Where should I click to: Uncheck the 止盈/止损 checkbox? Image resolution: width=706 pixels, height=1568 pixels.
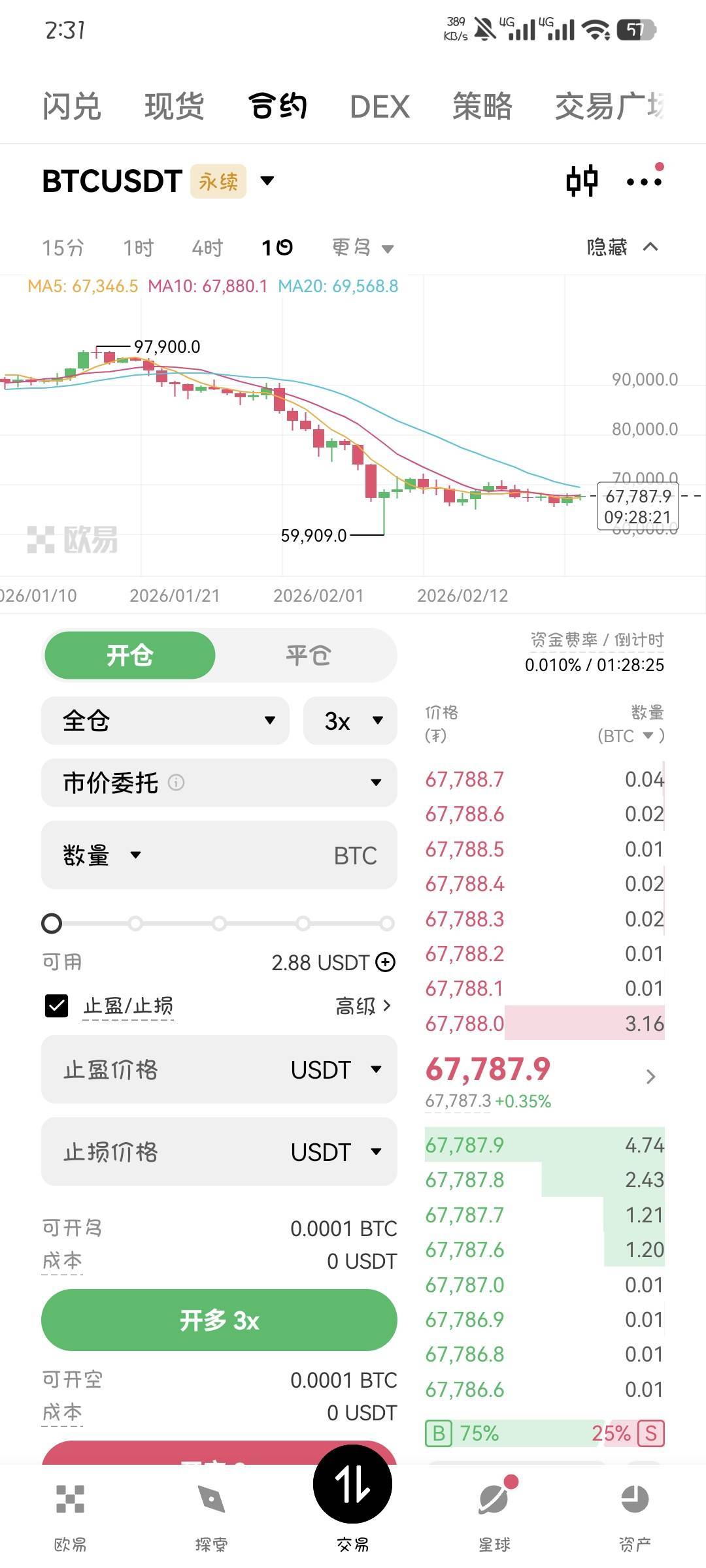pos(56,1005)
